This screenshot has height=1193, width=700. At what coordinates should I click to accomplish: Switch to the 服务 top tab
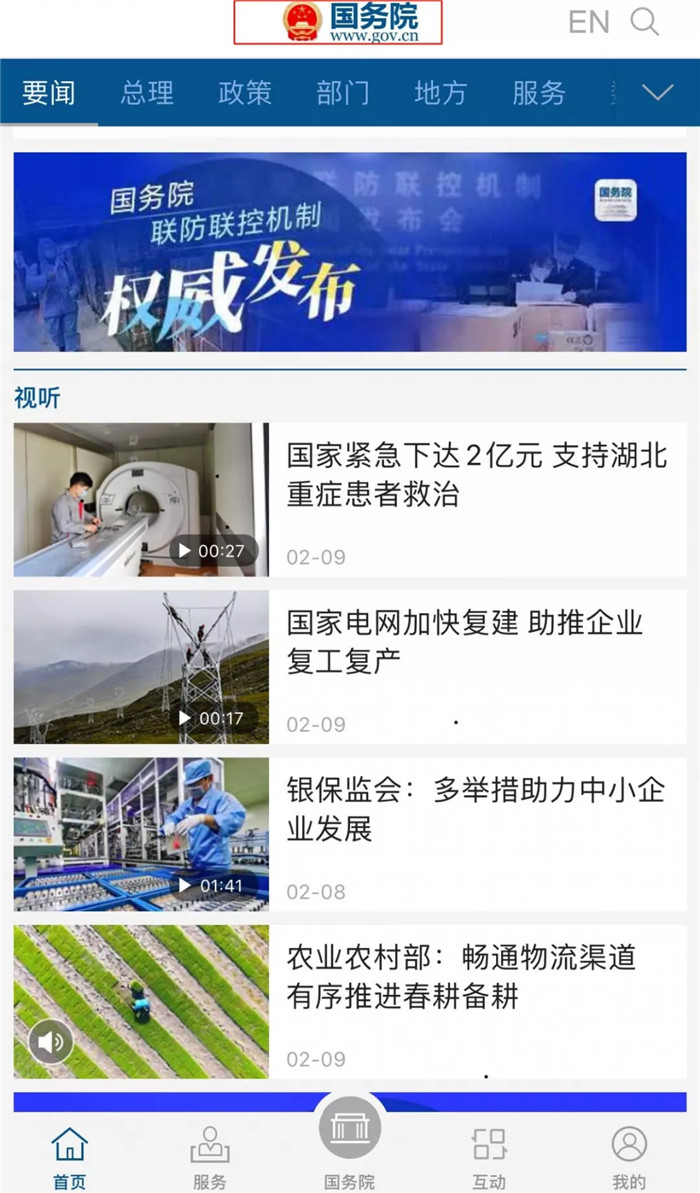[x=539, y=93]
